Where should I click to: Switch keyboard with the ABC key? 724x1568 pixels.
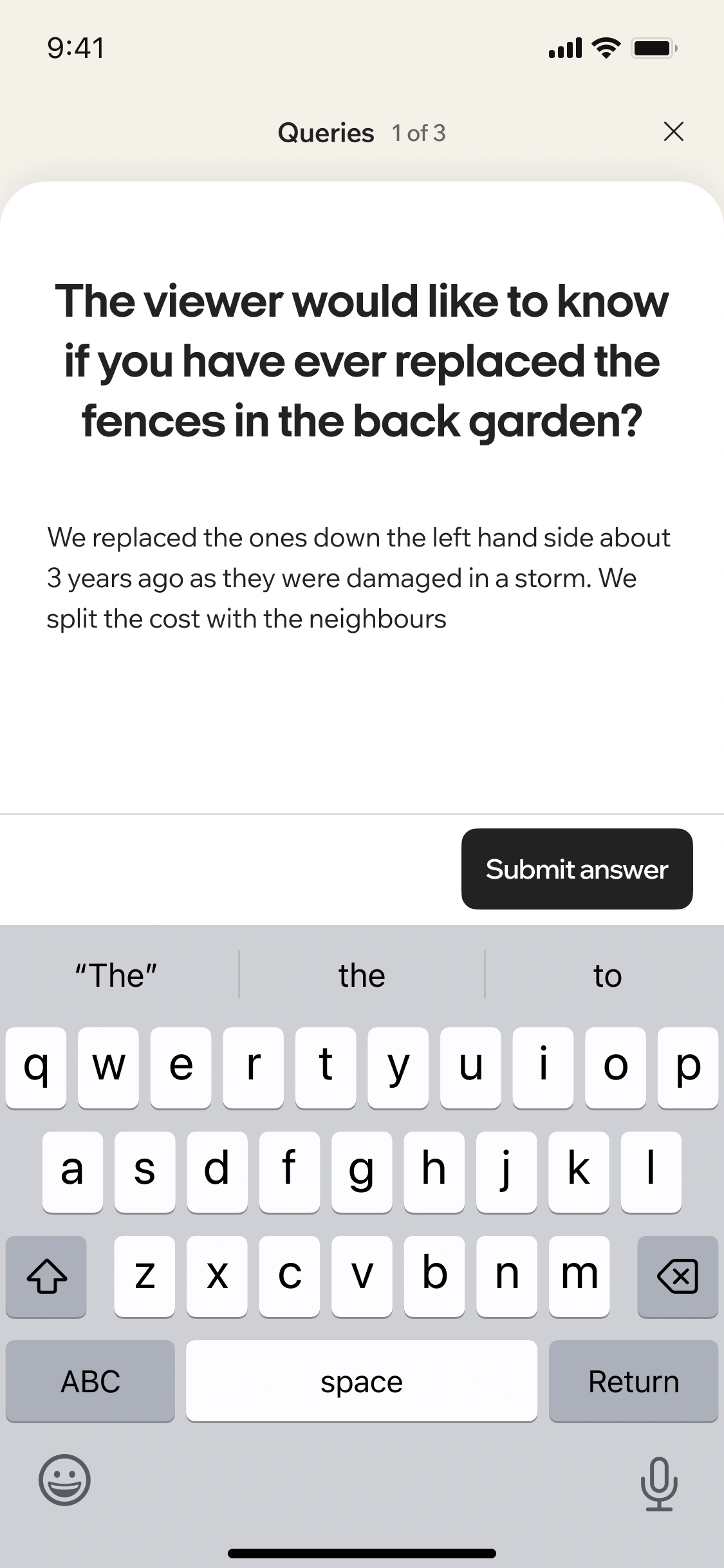90,1381
